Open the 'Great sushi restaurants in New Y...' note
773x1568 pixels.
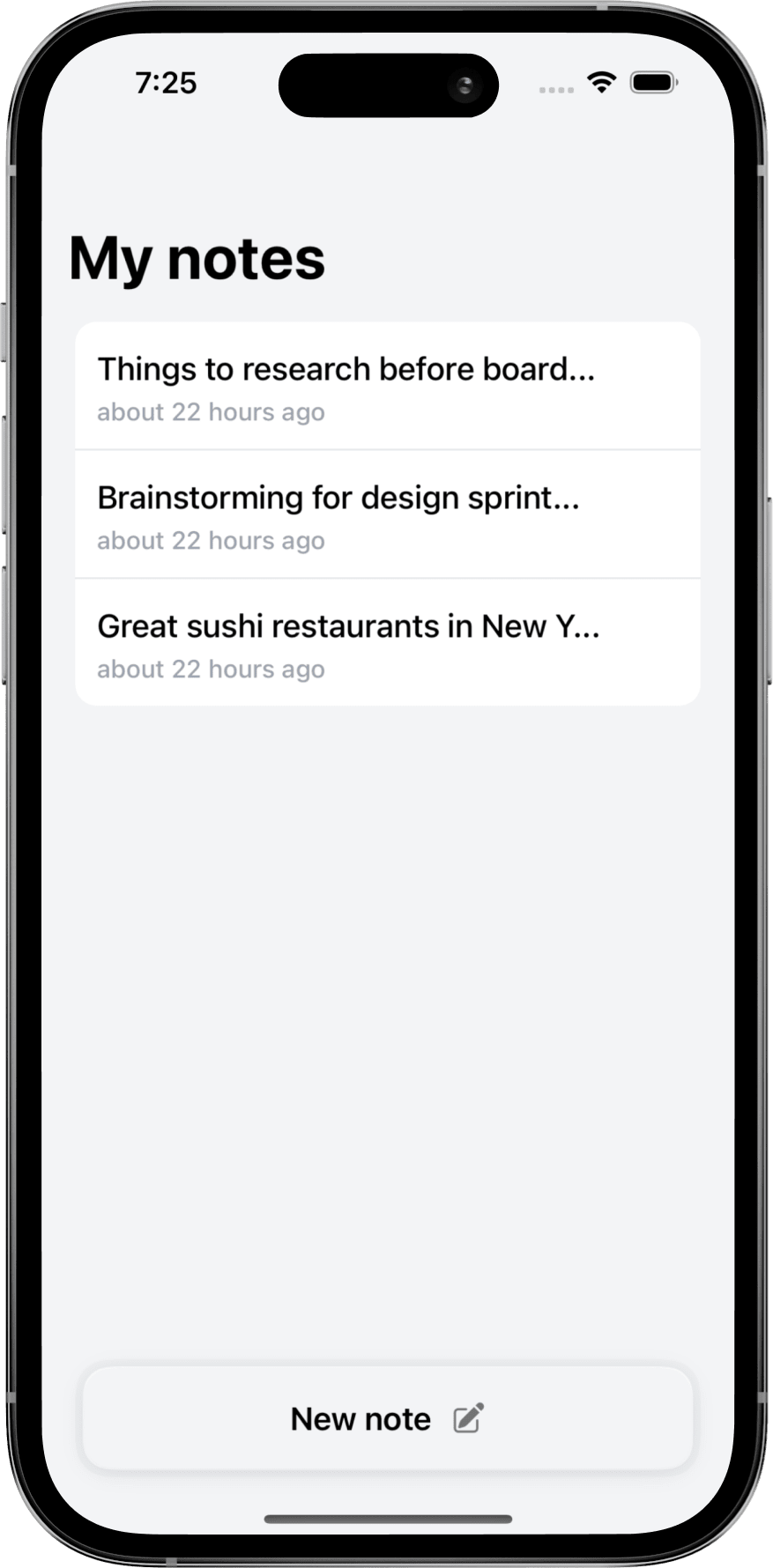pos(388,643)
